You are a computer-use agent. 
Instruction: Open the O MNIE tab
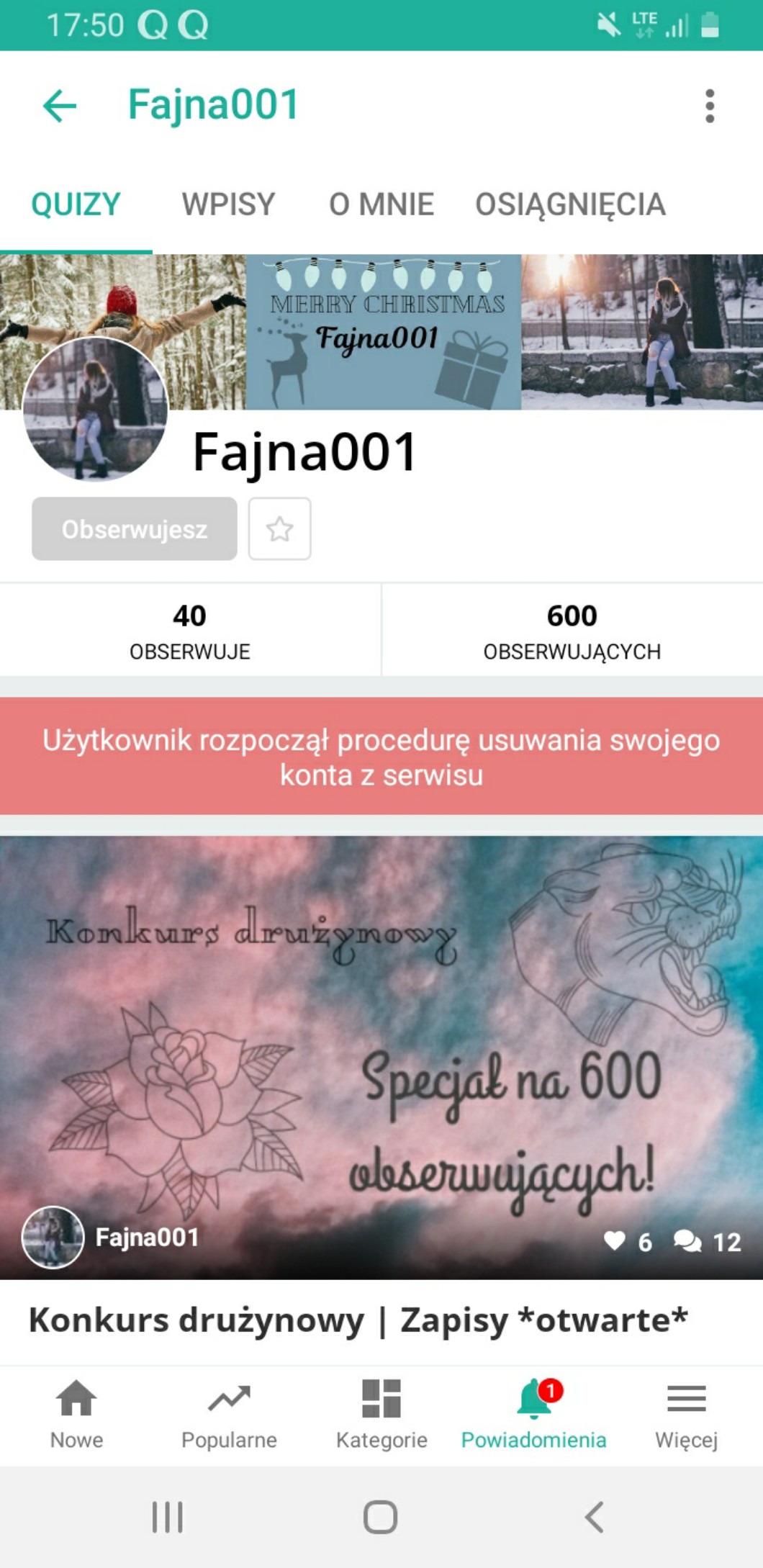381,204
